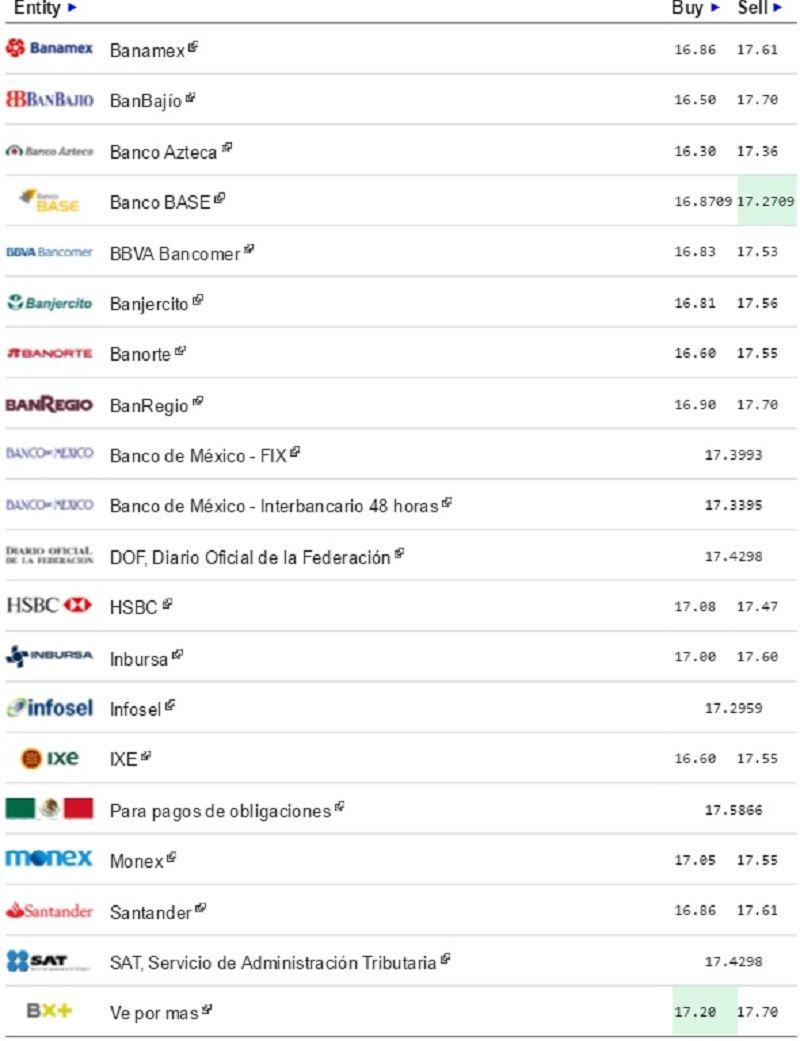Open the Santander link

pos(151,912)
